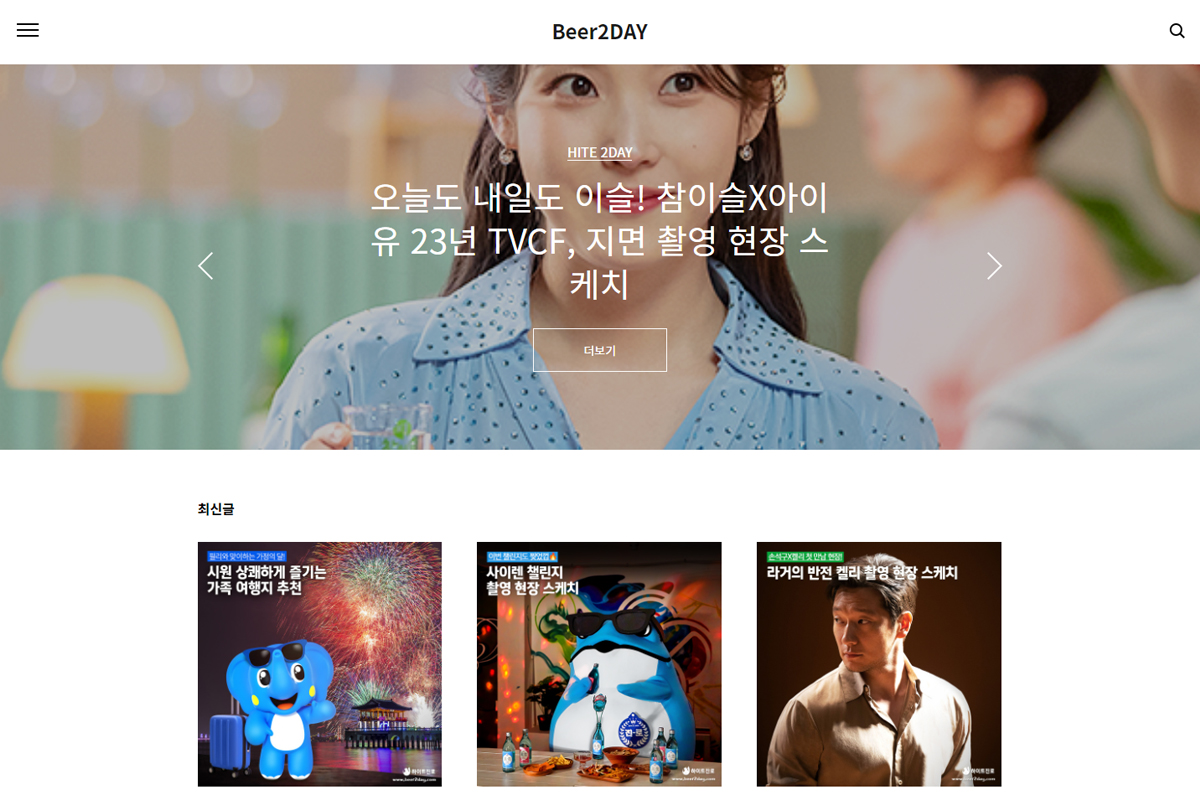Image resolution: width=1200 pixels, height=800 pixels.
Task: Open the 가족 여행지 추천 post
Action: click(x=320, y=664)
